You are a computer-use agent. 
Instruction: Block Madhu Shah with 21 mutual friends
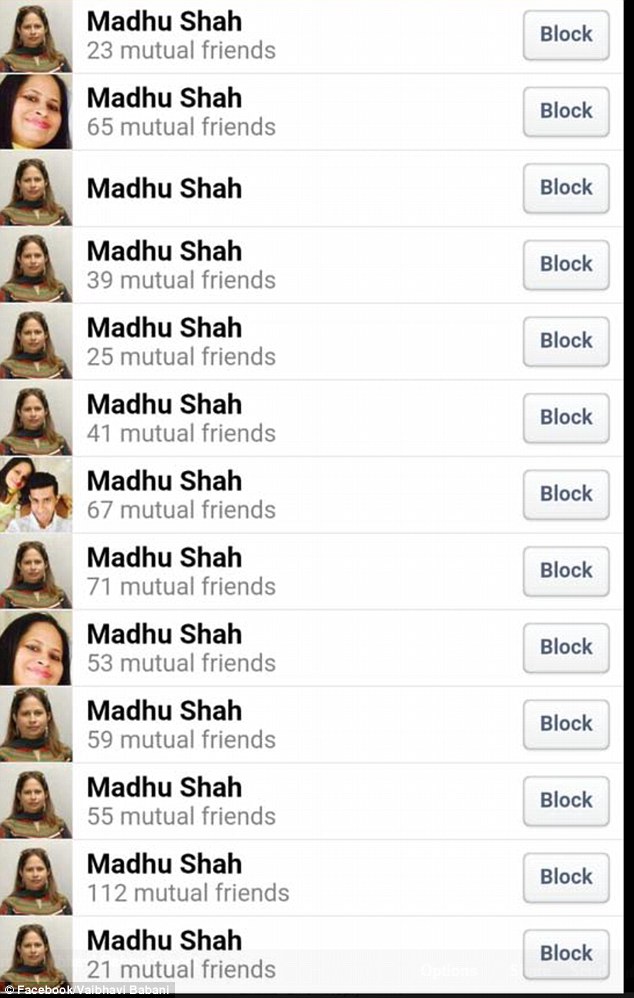click(566, 954)
